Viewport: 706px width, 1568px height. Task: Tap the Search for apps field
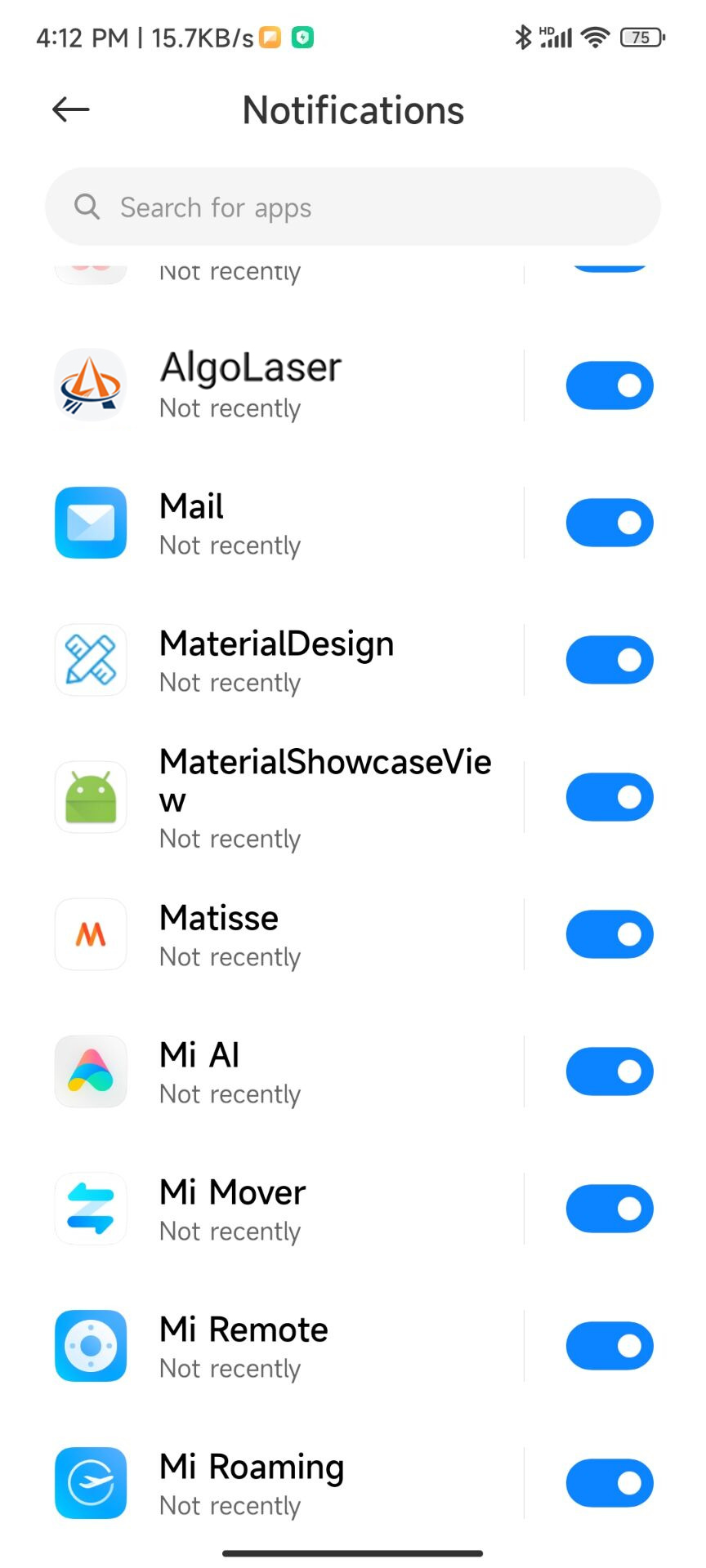353,207
